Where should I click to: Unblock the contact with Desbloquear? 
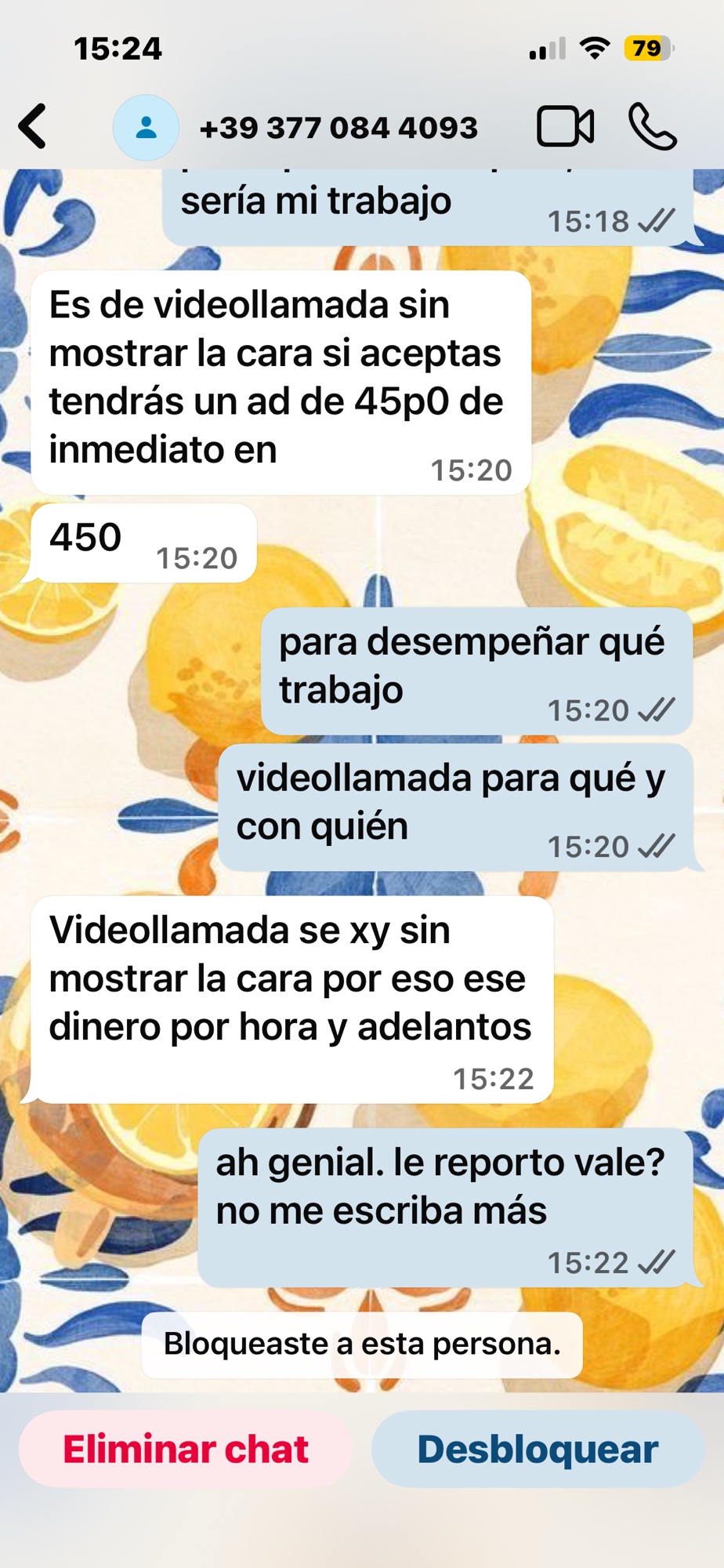(x=538, y=1449)
